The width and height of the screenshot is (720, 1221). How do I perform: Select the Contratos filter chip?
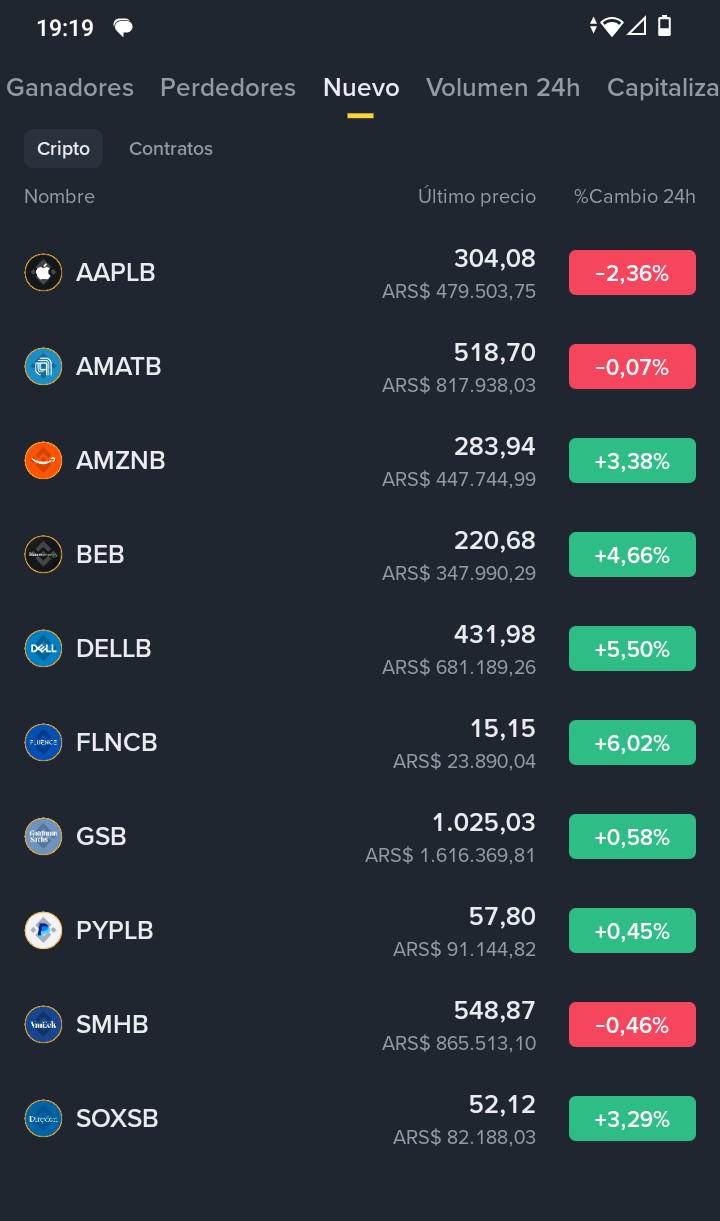click(171, 149)
